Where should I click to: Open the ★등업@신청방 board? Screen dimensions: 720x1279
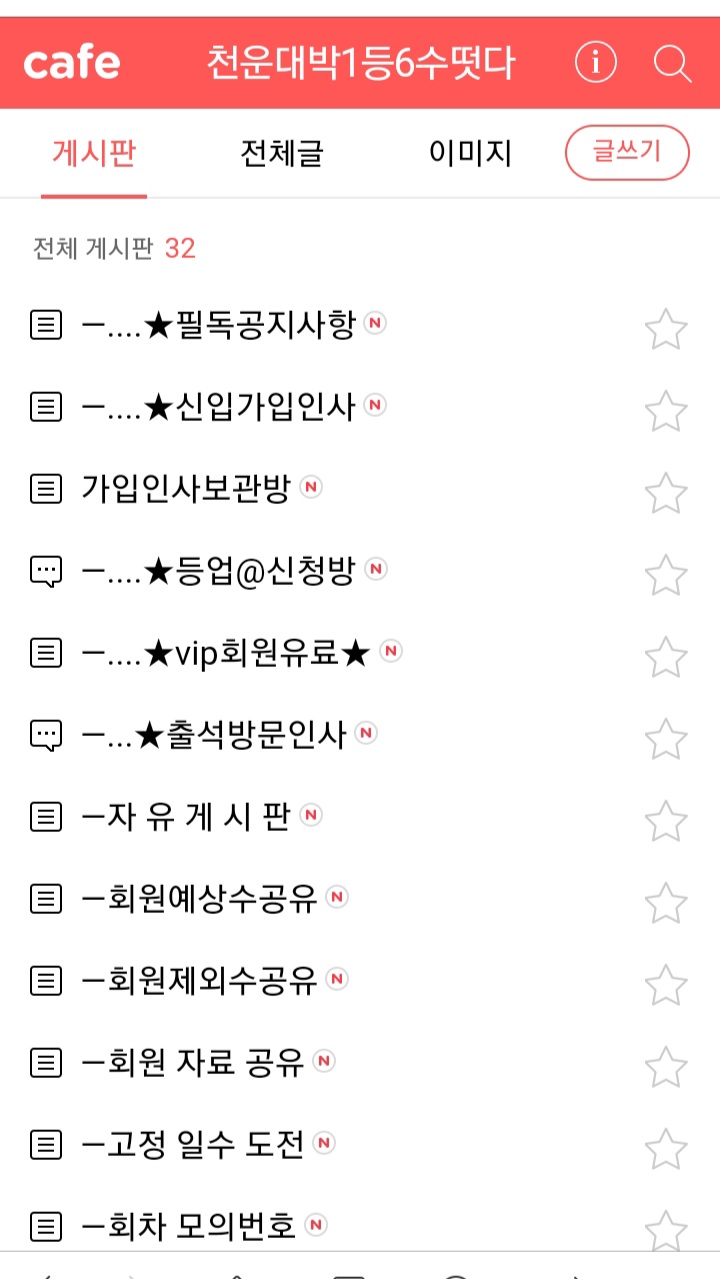coord(218,570)
